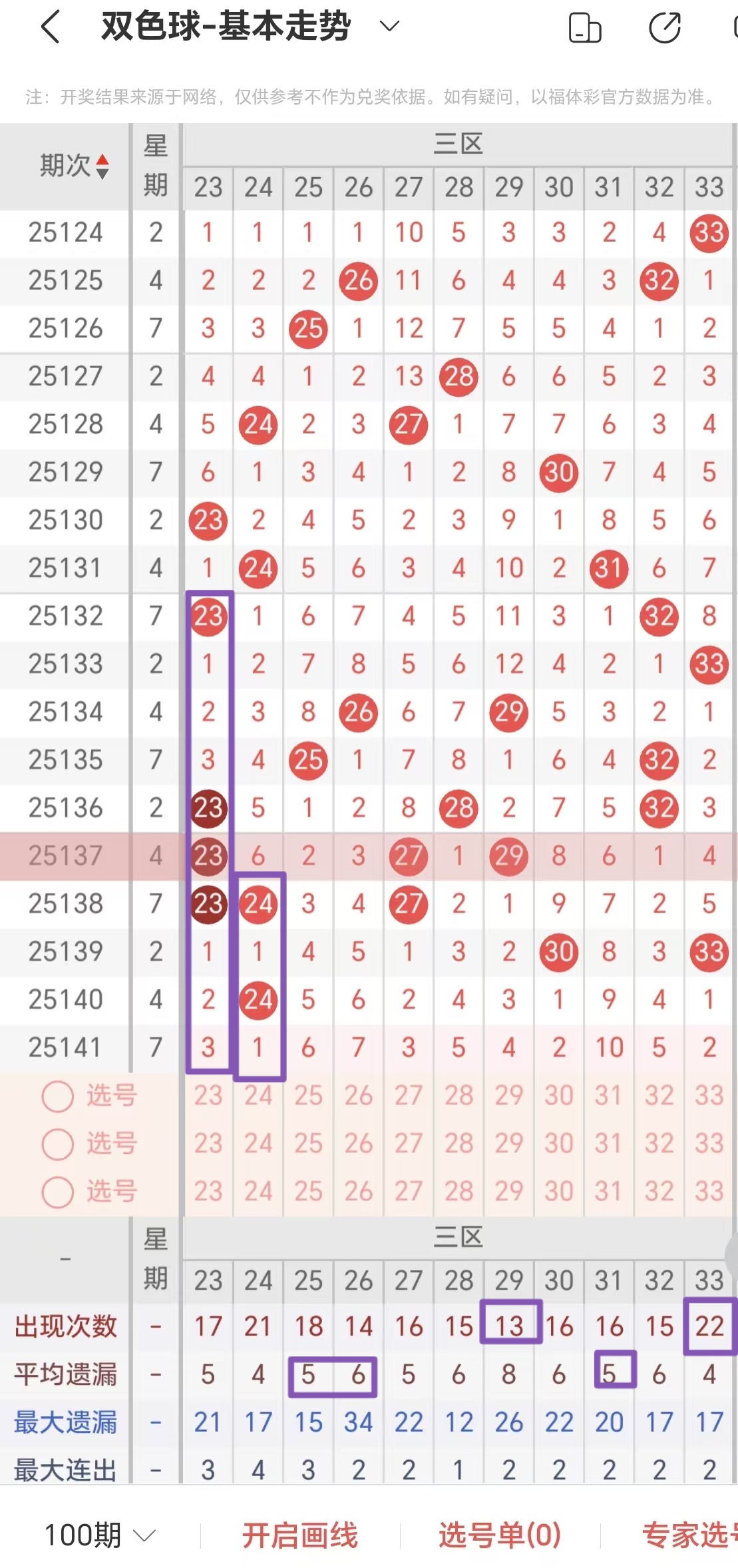This screenshot has width=738, height=1568.
Task: Open the screen-split view icon
Action: [x=584, y=28]
